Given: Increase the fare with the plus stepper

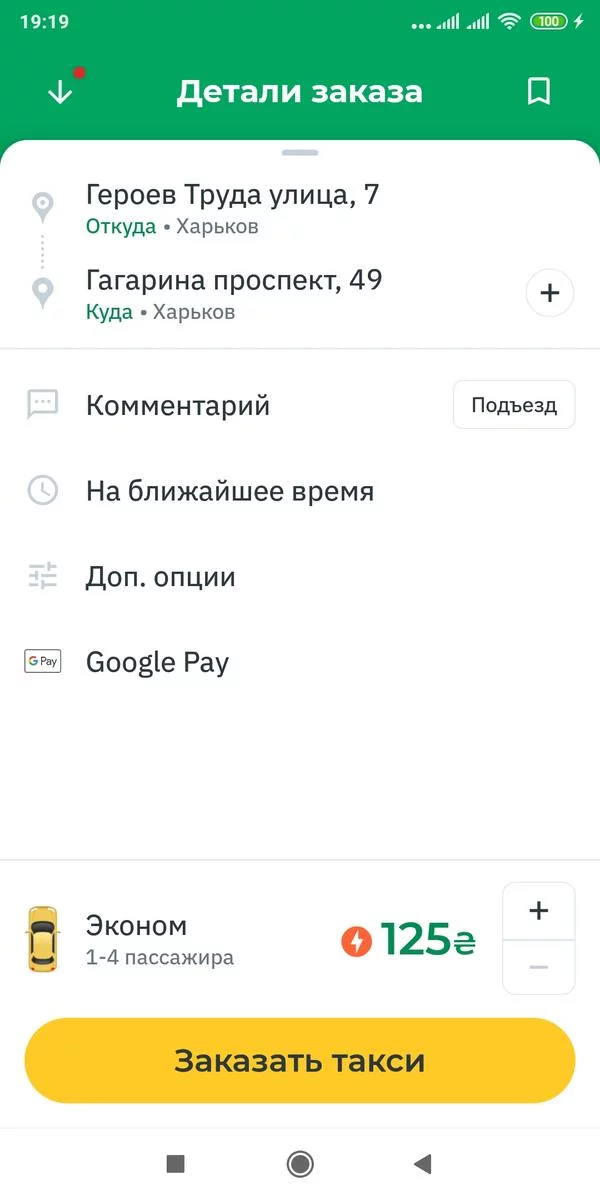Looking at the screenshot, I should click(539, 911).
